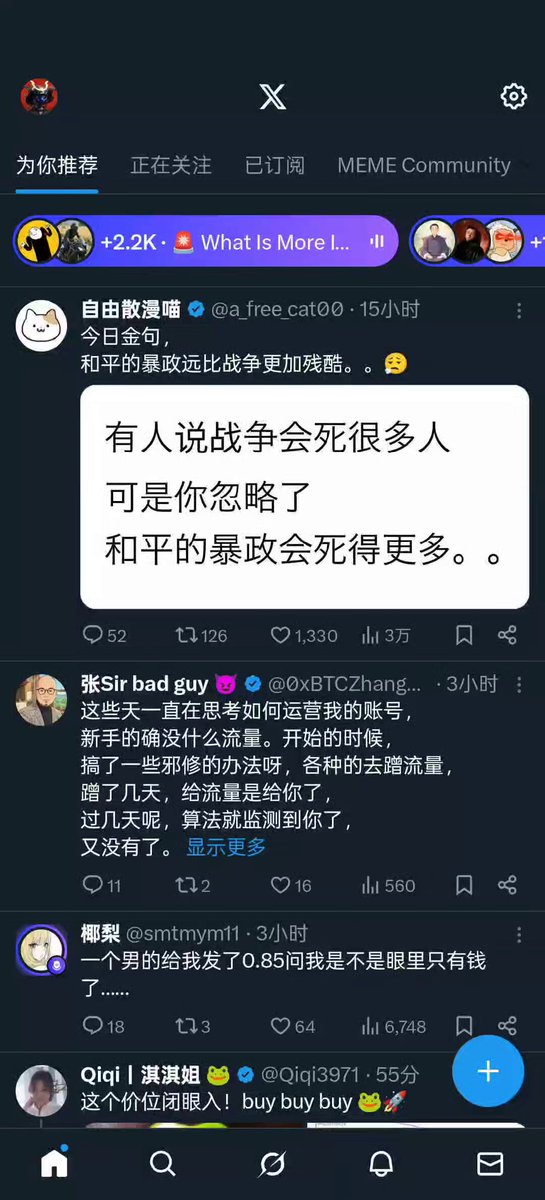Expand 显示更多 in 张Sir's post
This screenshot has height=1200, width=545.
pos(227,847)
